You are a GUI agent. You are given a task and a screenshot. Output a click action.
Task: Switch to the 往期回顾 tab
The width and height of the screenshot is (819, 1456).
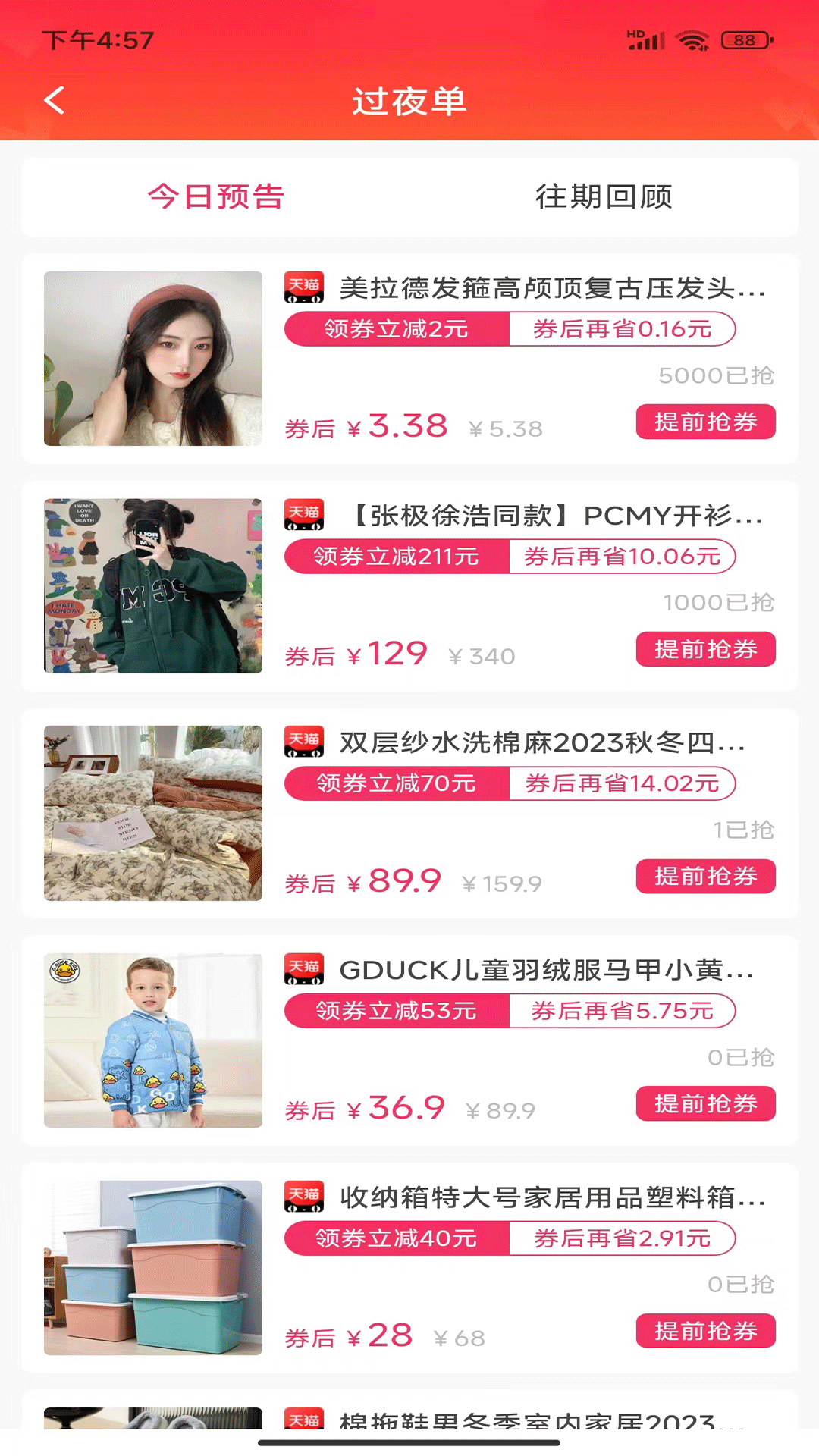click(x=604, y=196)
